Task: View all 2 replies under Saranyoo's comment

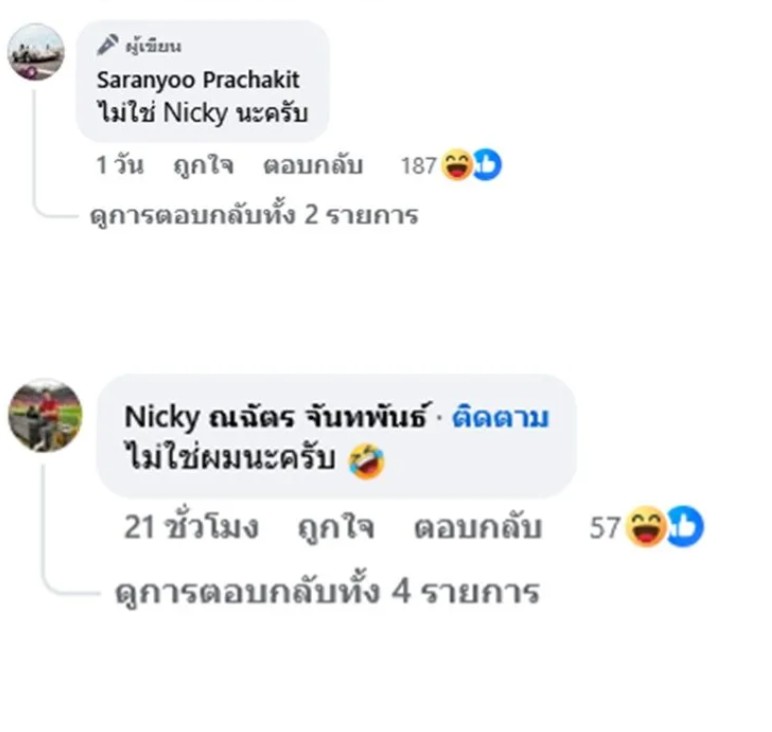Action: tap(253, 214)
